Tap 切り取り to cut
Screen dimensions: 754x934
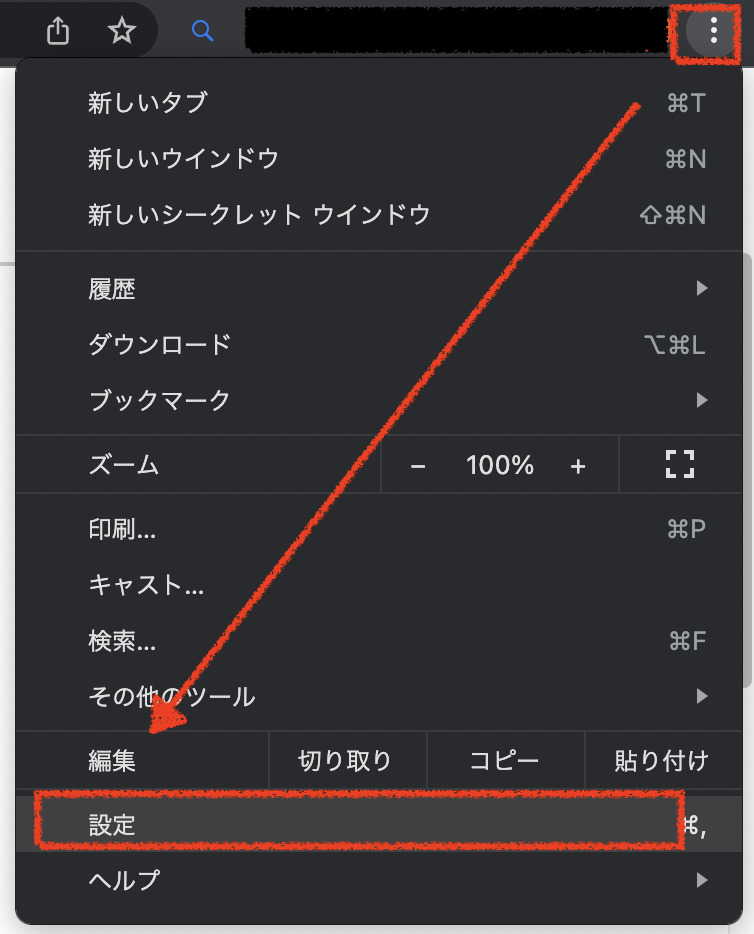click(346, 761)
